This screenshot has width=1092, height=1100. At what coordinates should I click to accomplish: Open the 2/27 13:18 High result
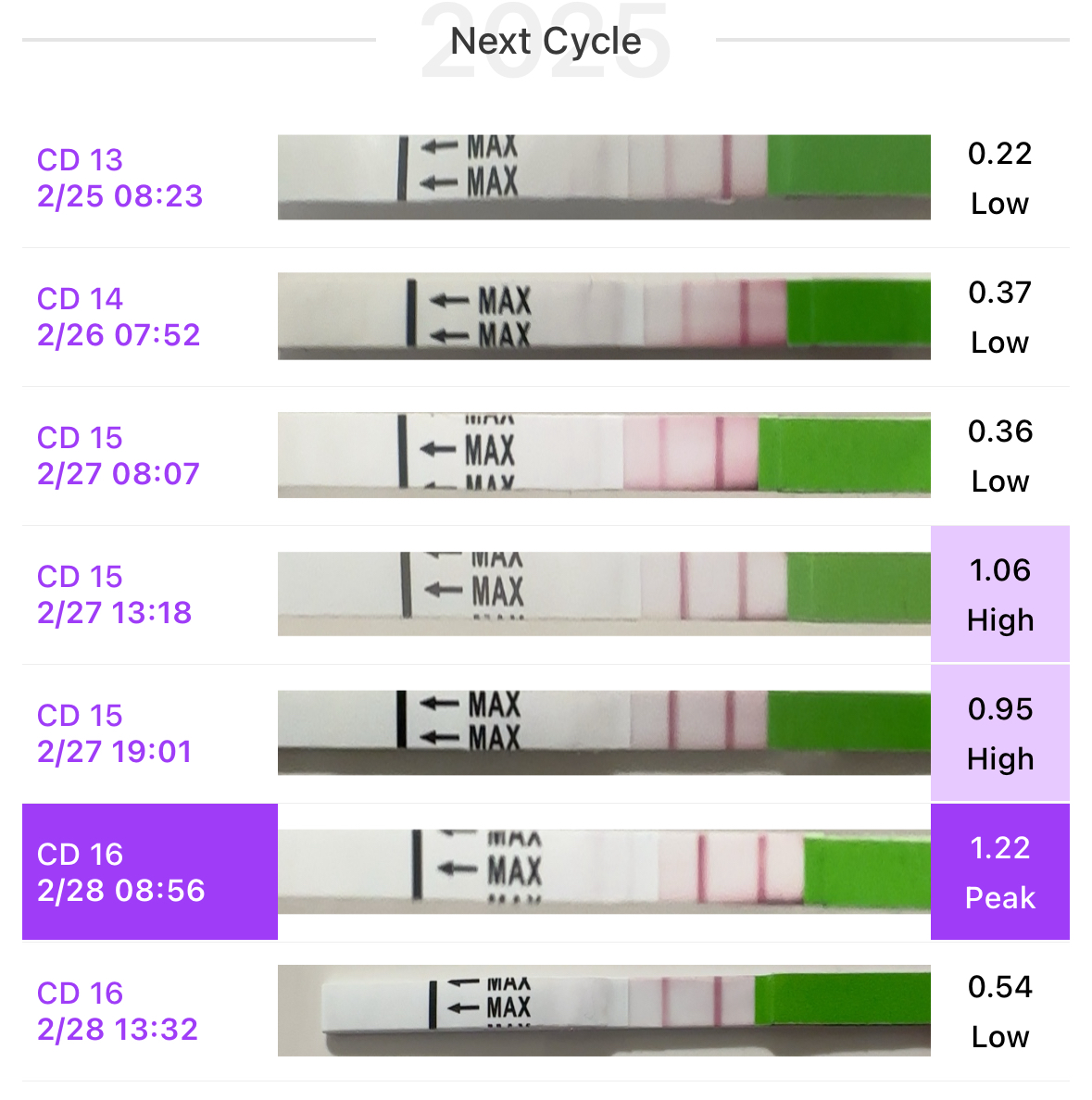point(546,594)
